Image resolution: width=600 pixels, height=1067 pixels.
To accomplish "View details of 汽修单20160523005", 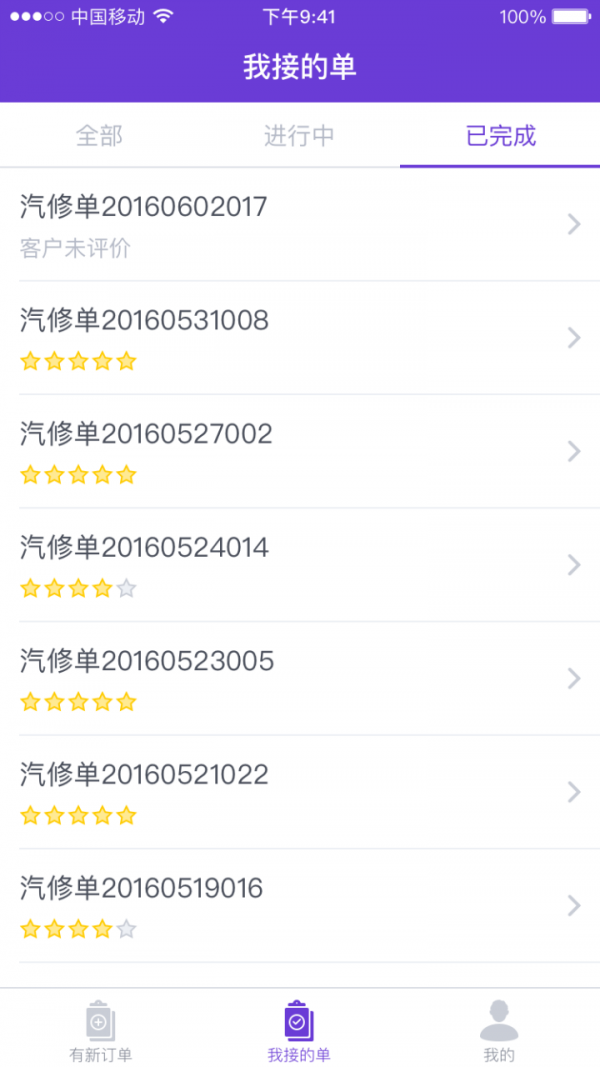I will [x=300, y=679].
